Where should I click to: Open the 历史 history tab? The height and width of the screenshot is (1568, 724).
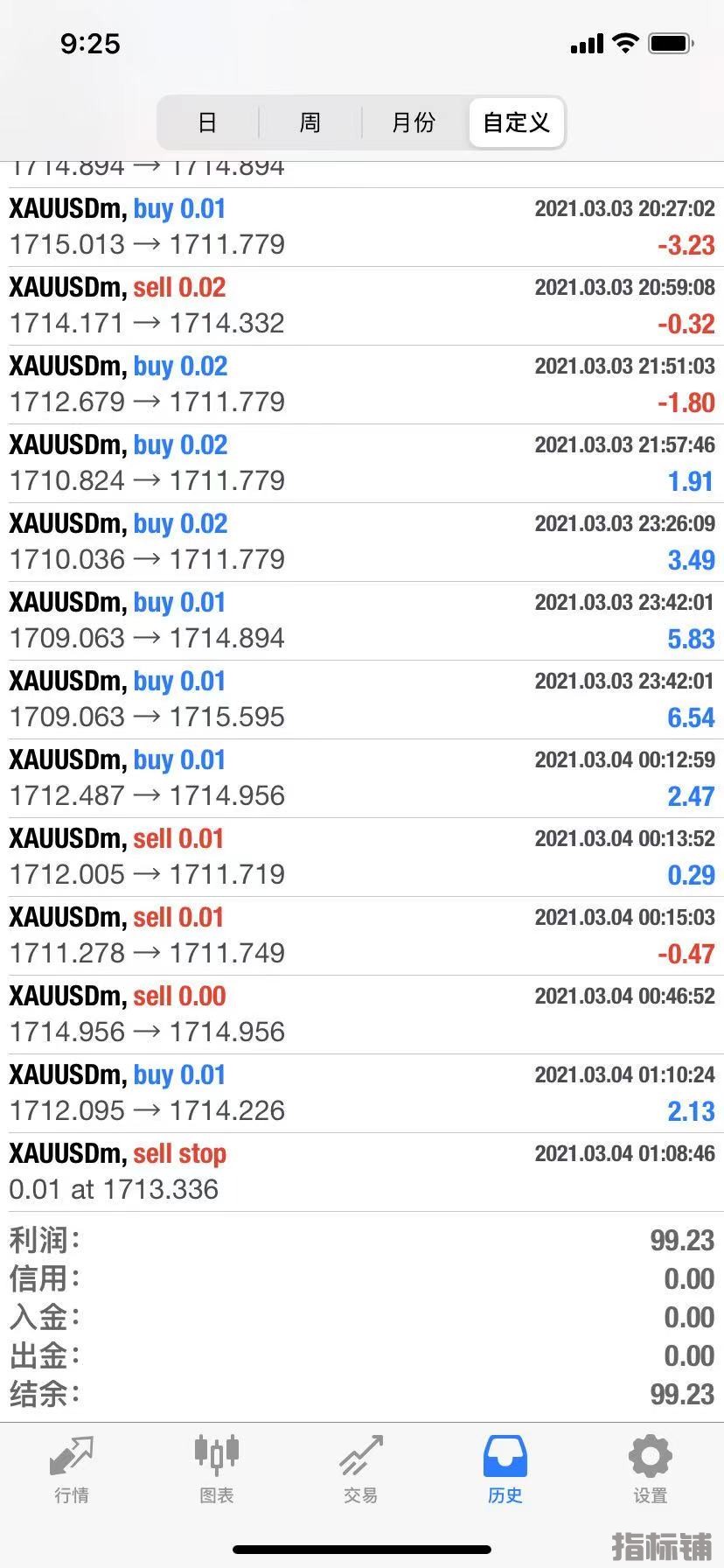pos(505,1470)
